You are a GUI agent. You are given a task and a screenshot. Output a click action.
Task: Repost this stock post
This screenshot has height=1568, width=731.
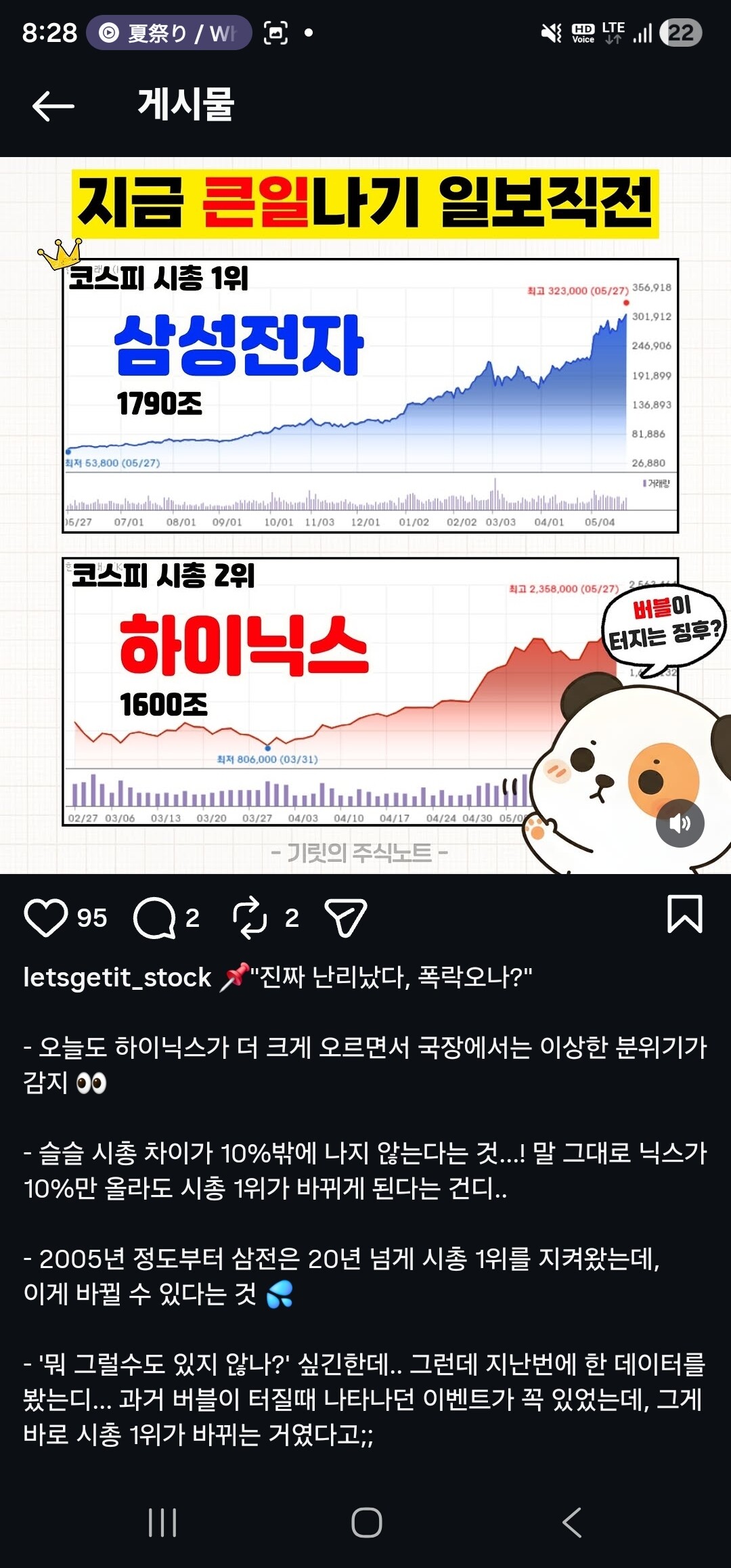click(250, 918)
